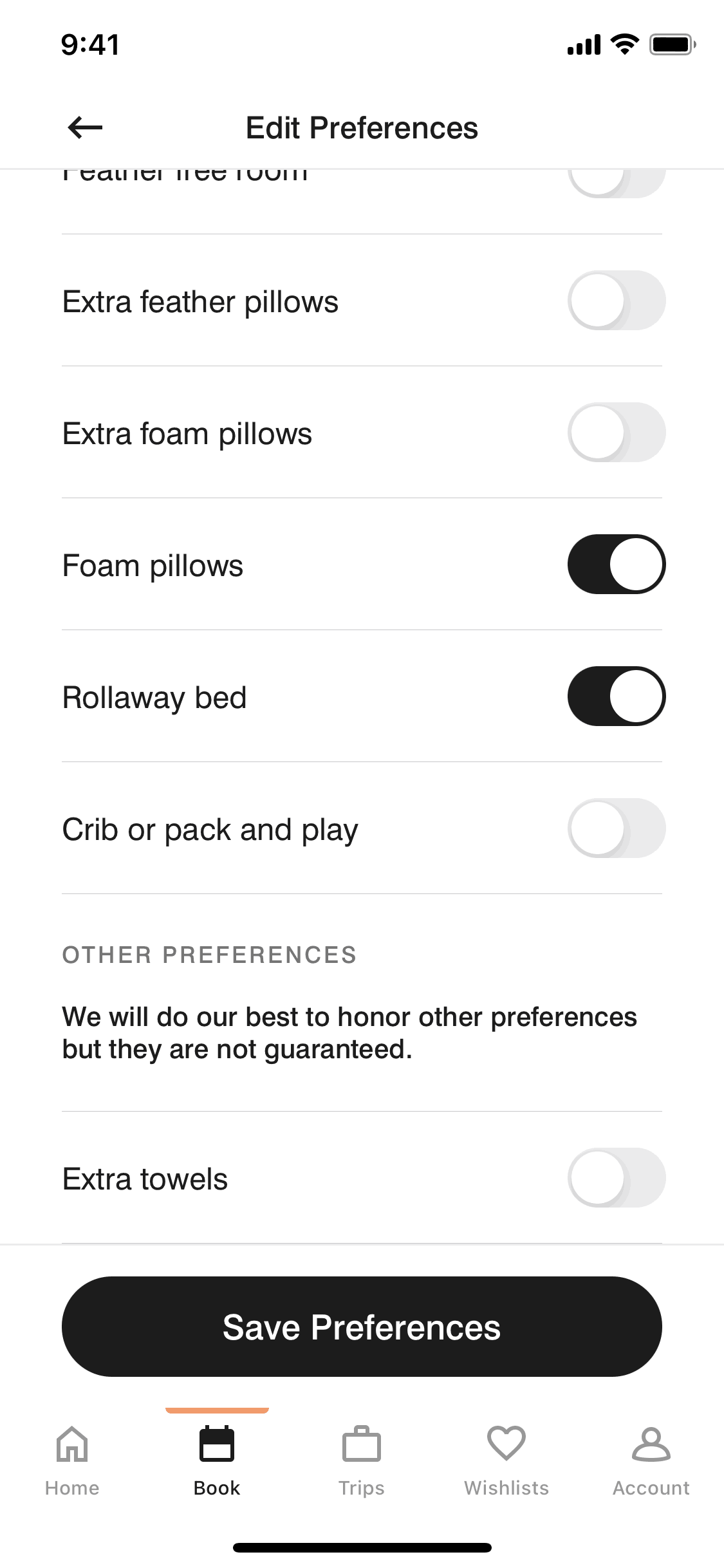Go back from Edit Preferences
Viewport: 724px width, 1568px height.
(85, 127)
